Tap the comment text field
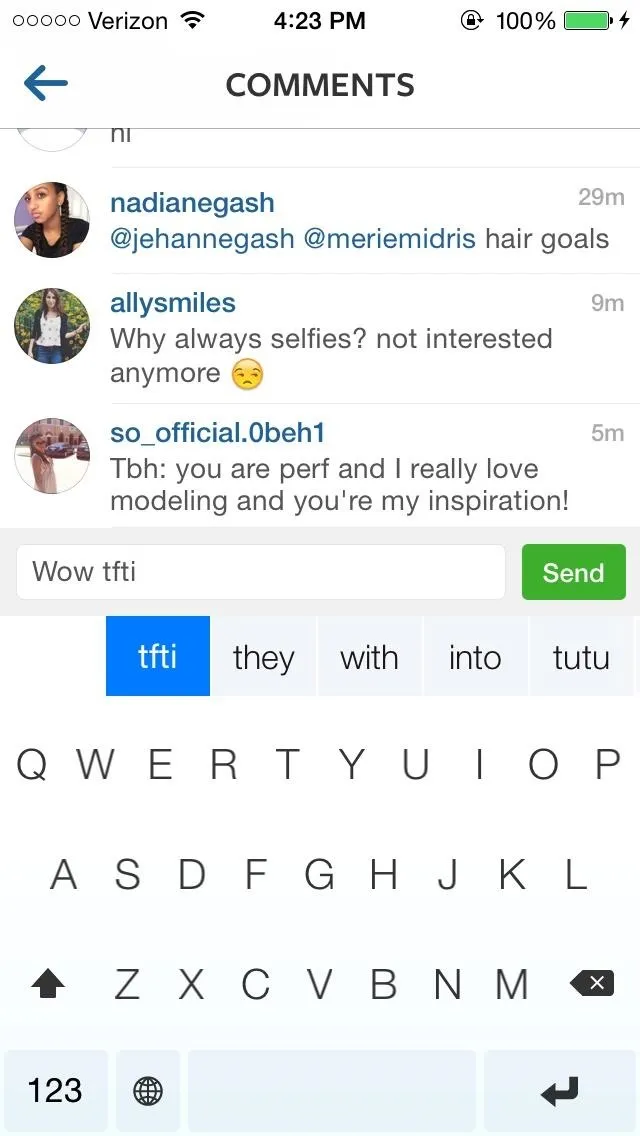This screenshot has width=640, height=1136. click(261, 572)
